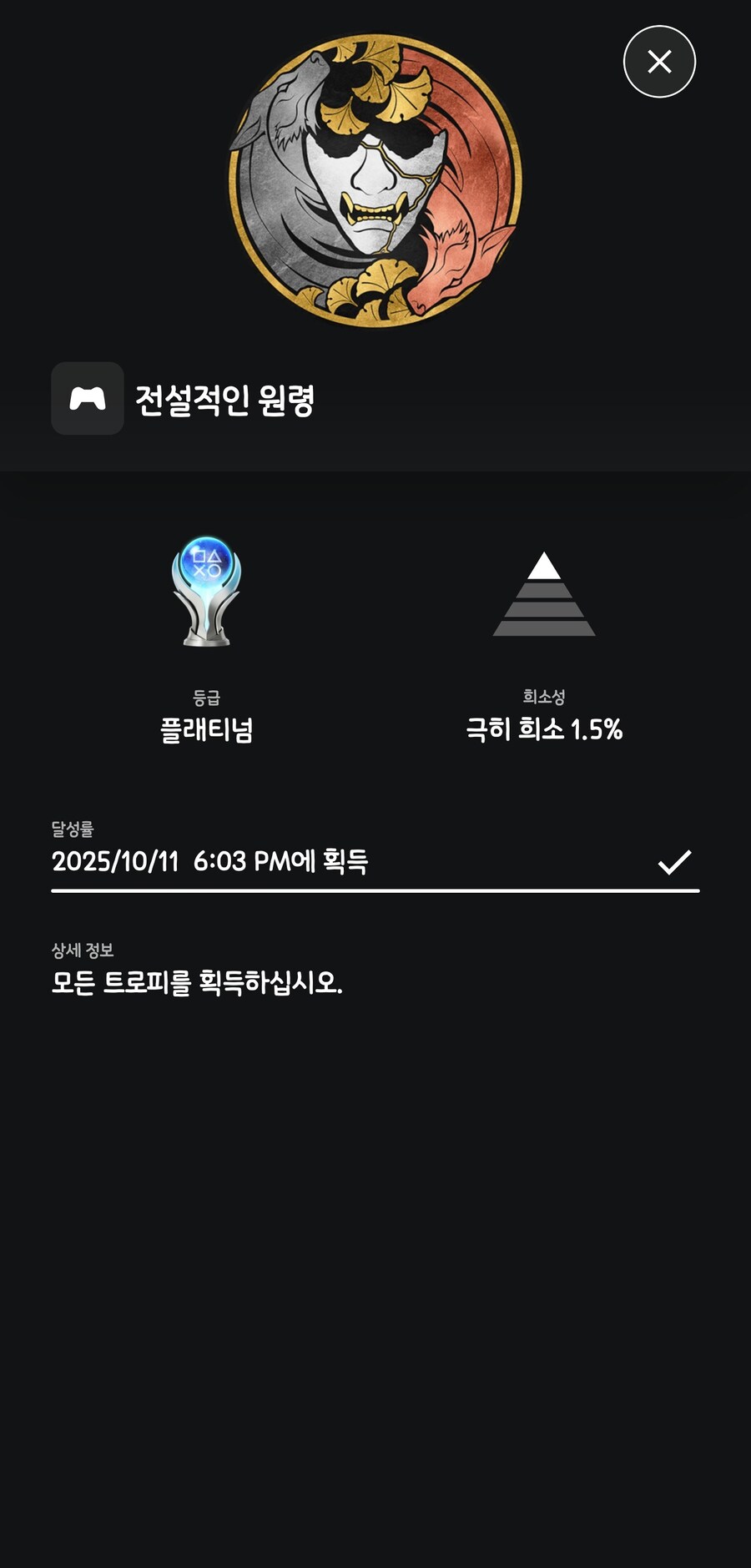
Task: Close the trophy detail screen
Action: click(x=659, y=62)
